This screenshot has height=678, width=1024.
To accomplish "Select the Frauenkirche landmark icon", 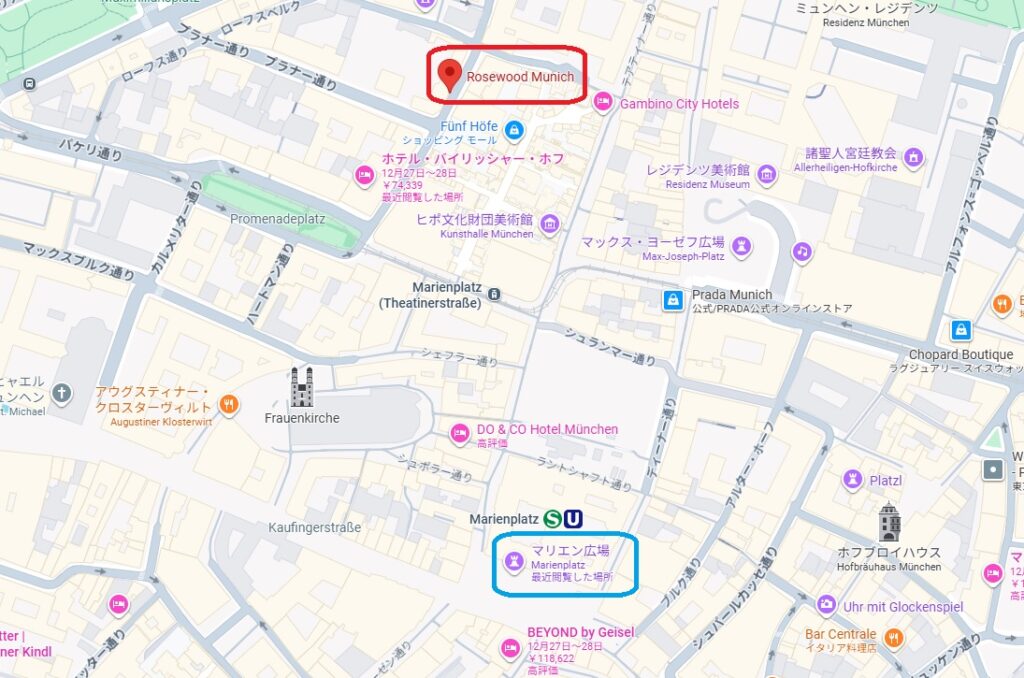I will tap(302, 388).
